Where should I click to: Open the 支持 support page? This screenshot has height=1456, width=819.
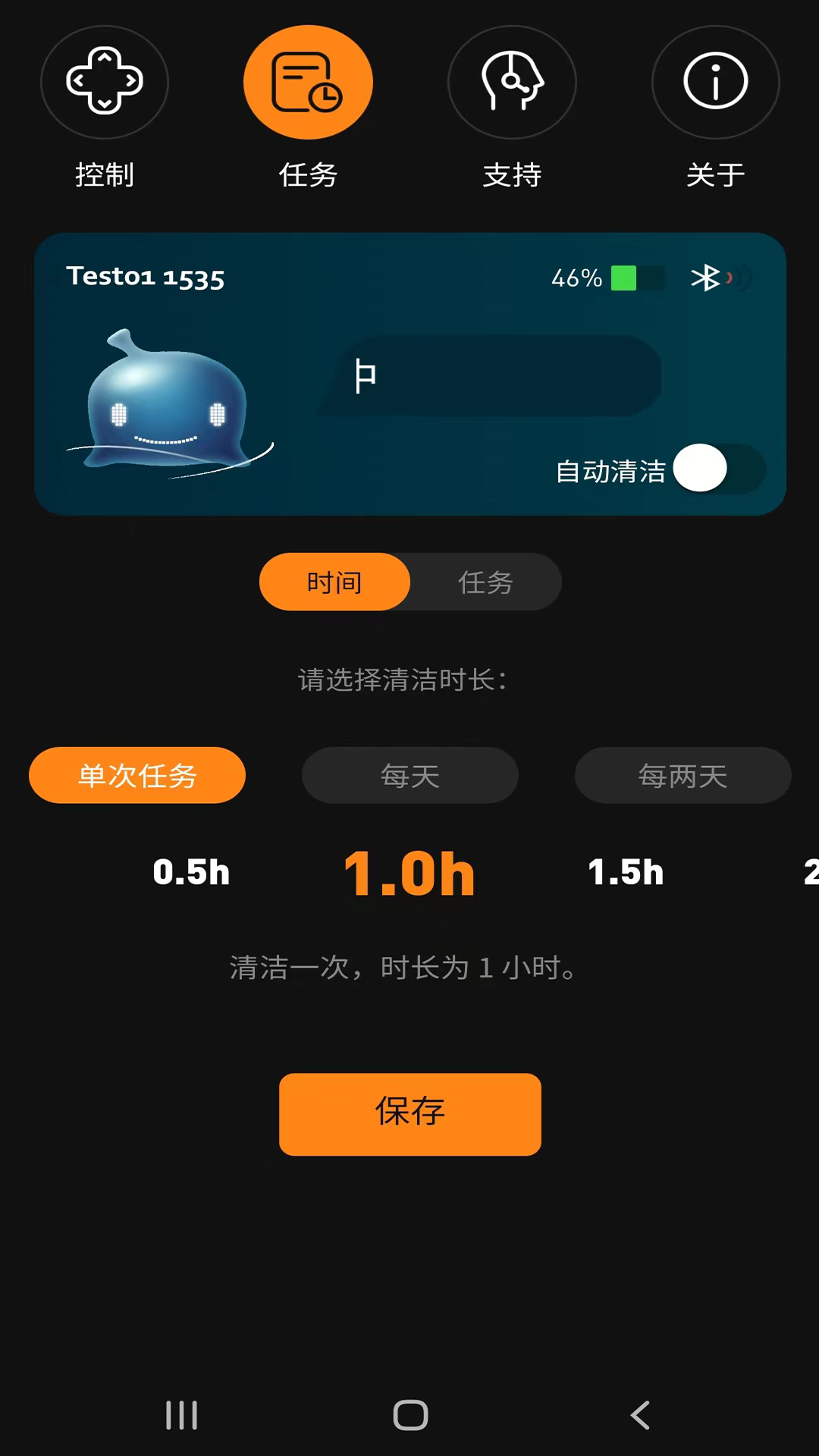tap(511, 82)
